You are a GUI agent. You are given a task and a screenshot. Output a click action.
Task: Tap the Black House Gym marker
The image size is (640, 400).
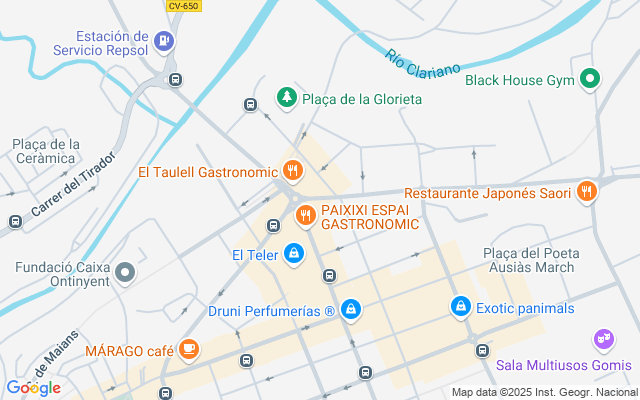(x=591, y=77)
